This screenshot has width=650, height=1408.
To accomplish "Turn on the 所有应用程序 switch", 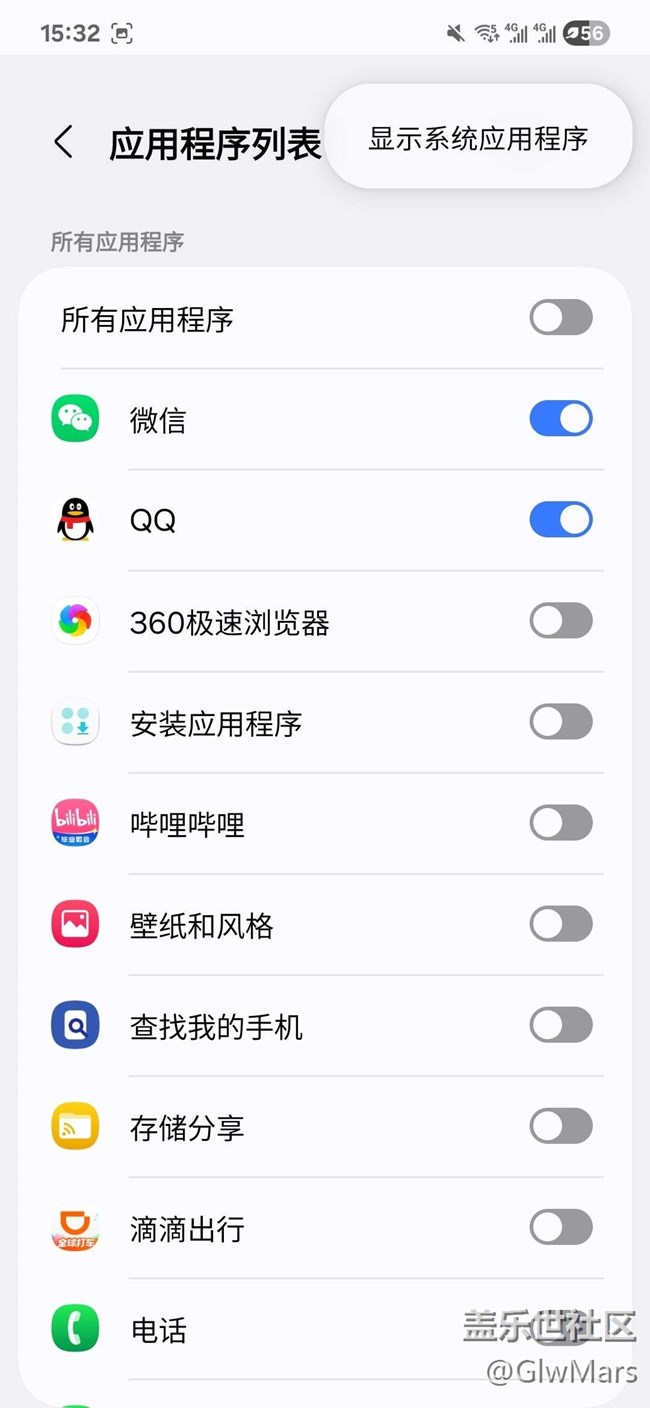I will (x=560, y=319).
